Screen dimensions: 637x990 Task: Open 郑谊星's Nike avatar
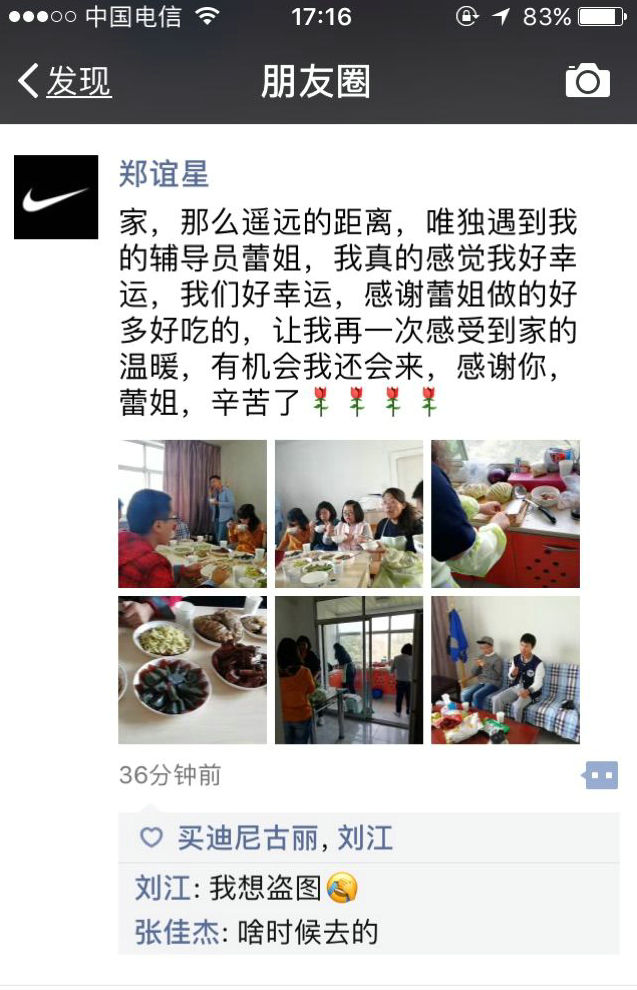(56, 197)
